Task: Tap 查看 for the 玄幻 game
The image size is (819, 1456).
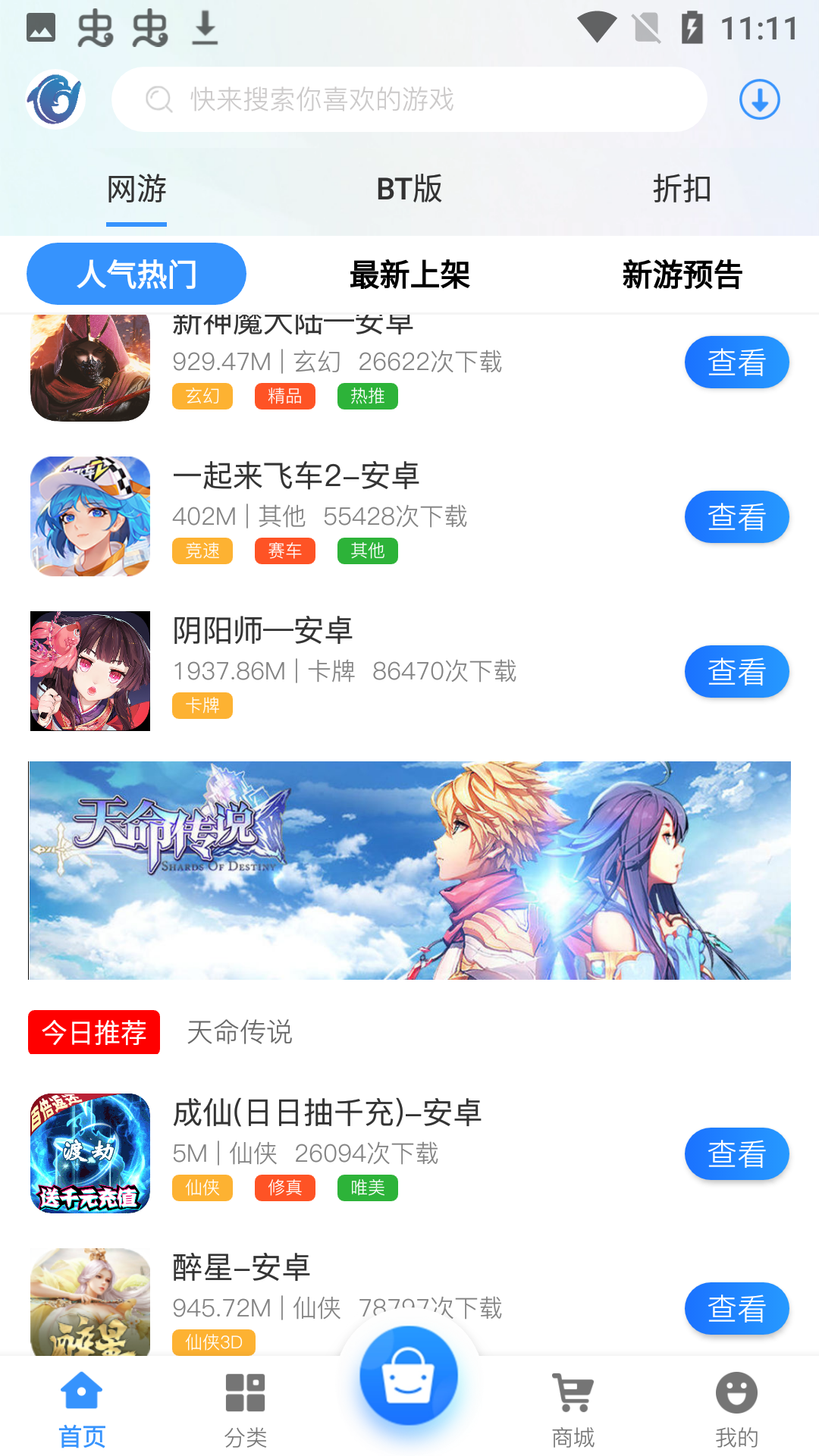Action: point(736,362)
